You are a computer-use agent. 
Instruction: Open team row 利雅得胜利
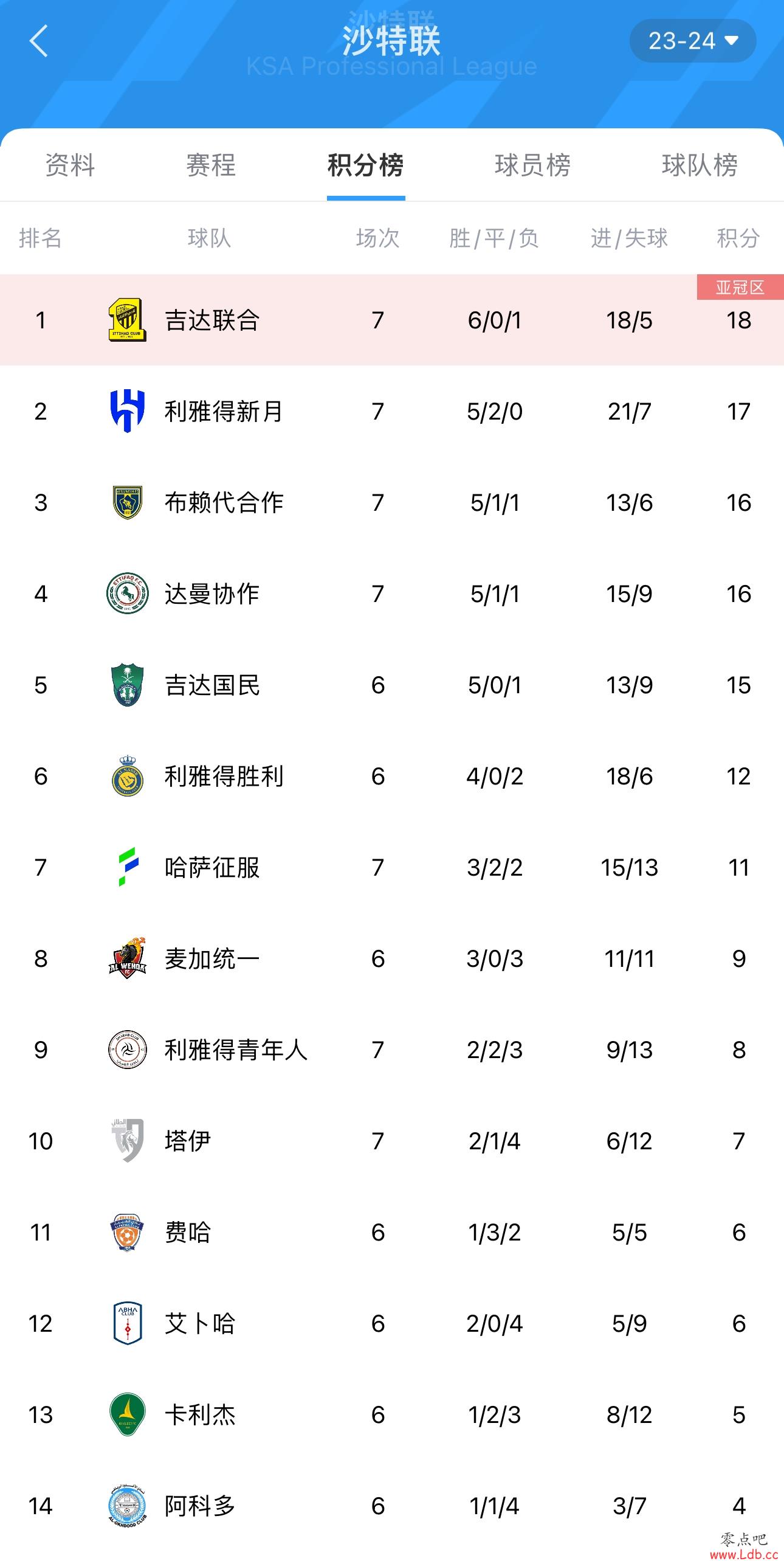(x=392, y=776)
